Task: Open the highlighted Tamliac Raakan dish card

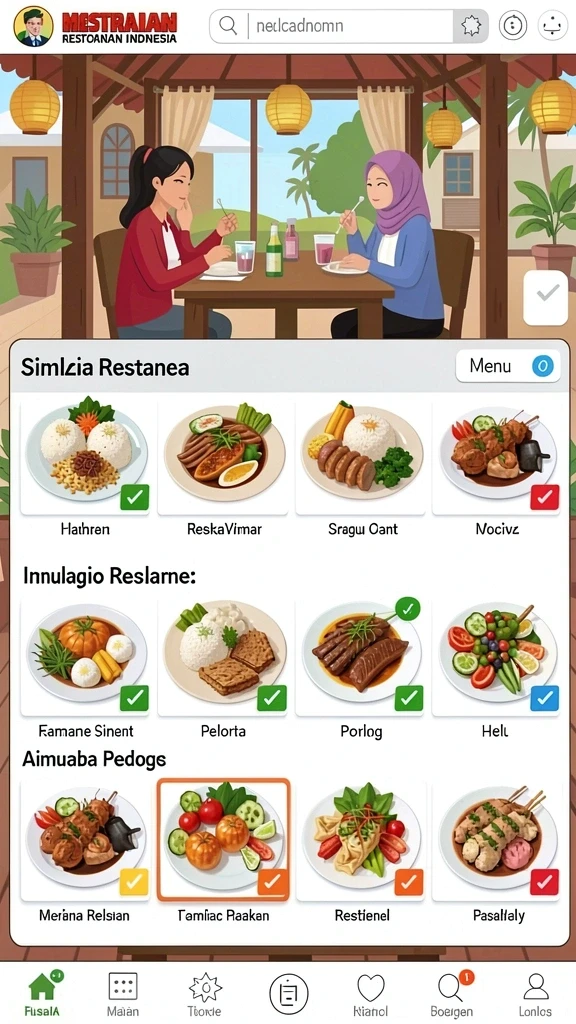Action: pyautogui.click(x=224, y=840)
